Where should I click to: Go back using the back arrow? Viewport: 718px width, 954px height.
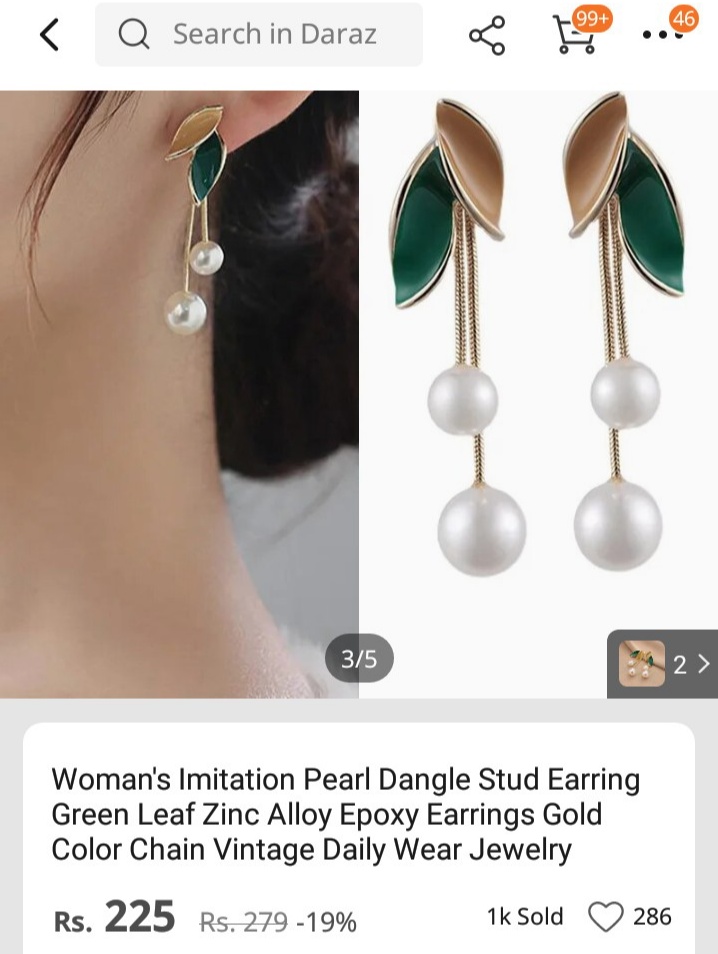49,35
